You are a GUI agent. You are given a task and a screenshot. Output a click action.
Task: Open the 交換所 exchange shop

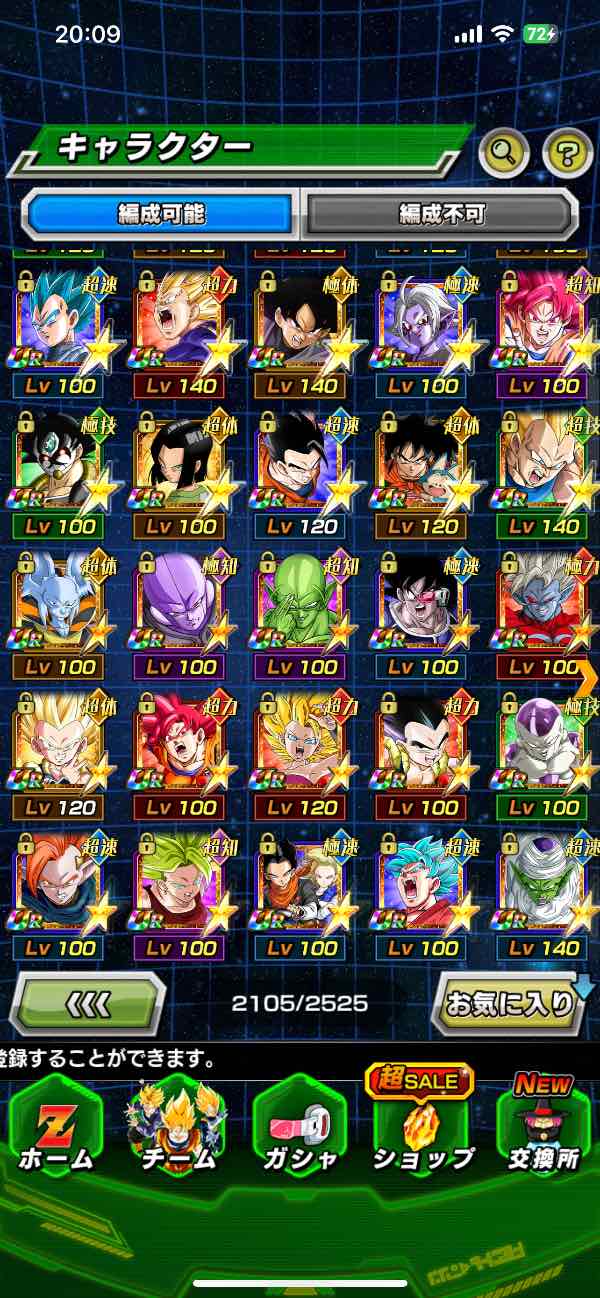(543, 1129)
